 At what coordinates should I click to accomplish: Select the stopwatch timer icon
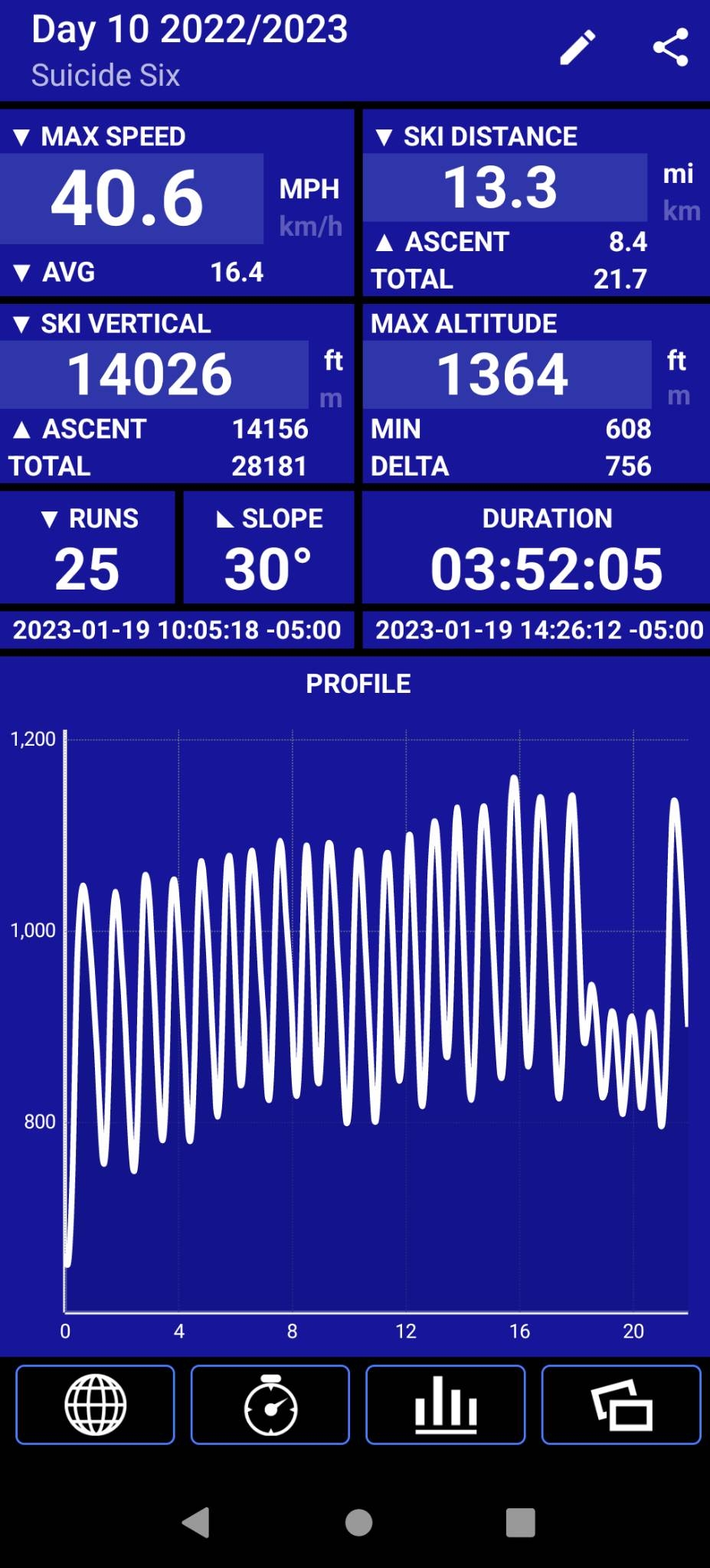click(x=270, y=1405)
